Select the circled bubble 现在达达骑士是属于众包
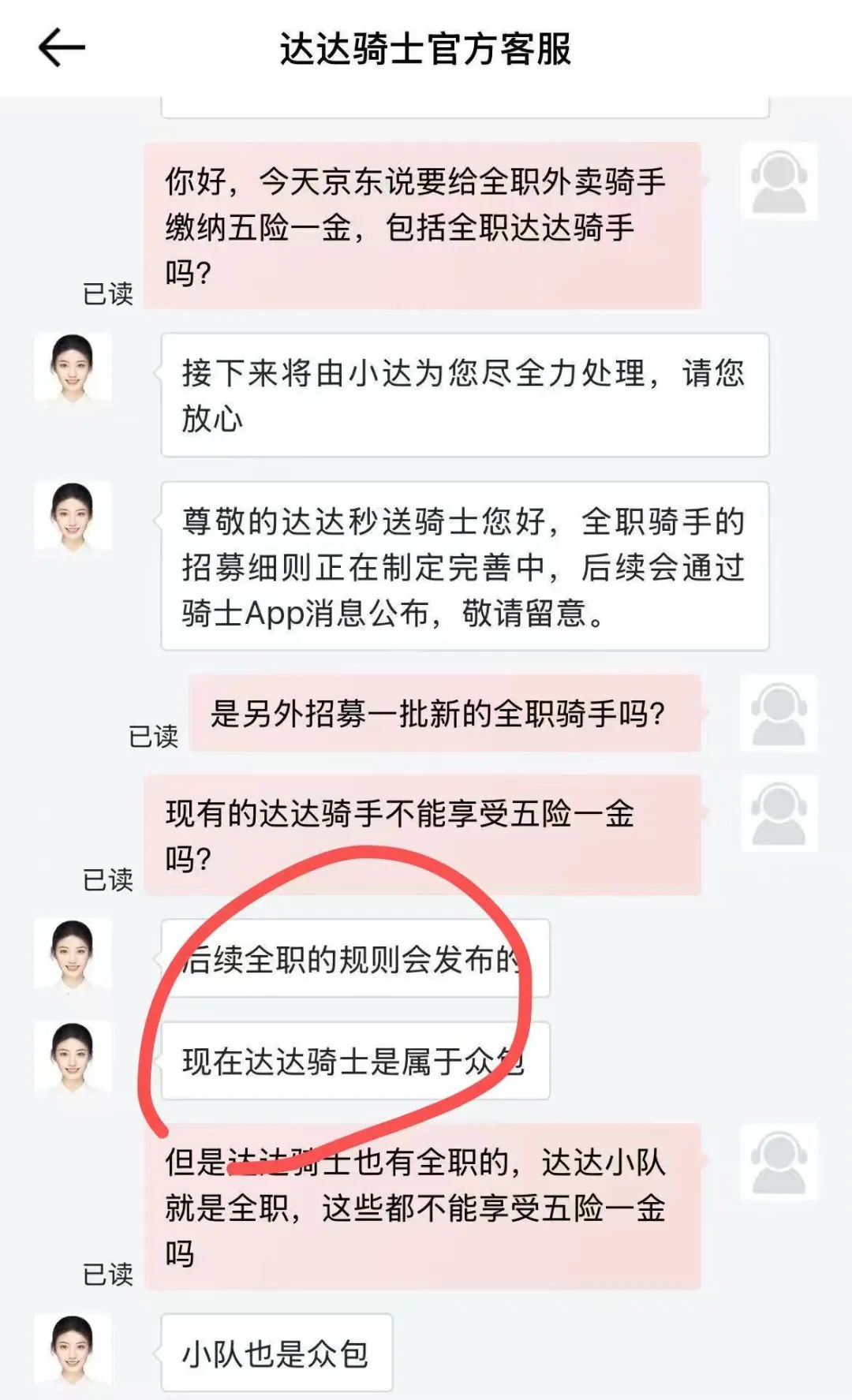The width and height of the screenshot is (852, 1400). point(355,1062)
